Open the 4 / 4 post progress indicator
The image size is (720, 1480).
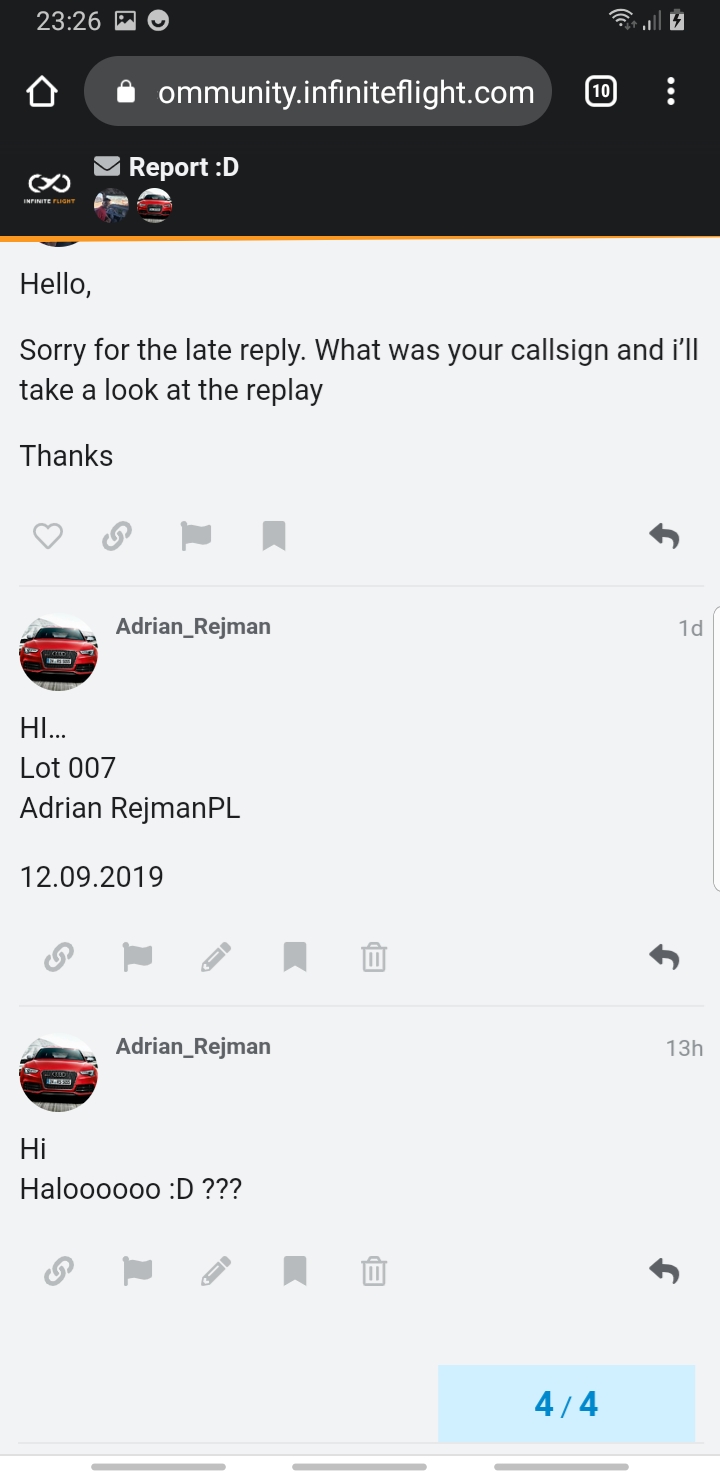[x=566, y=1404]
